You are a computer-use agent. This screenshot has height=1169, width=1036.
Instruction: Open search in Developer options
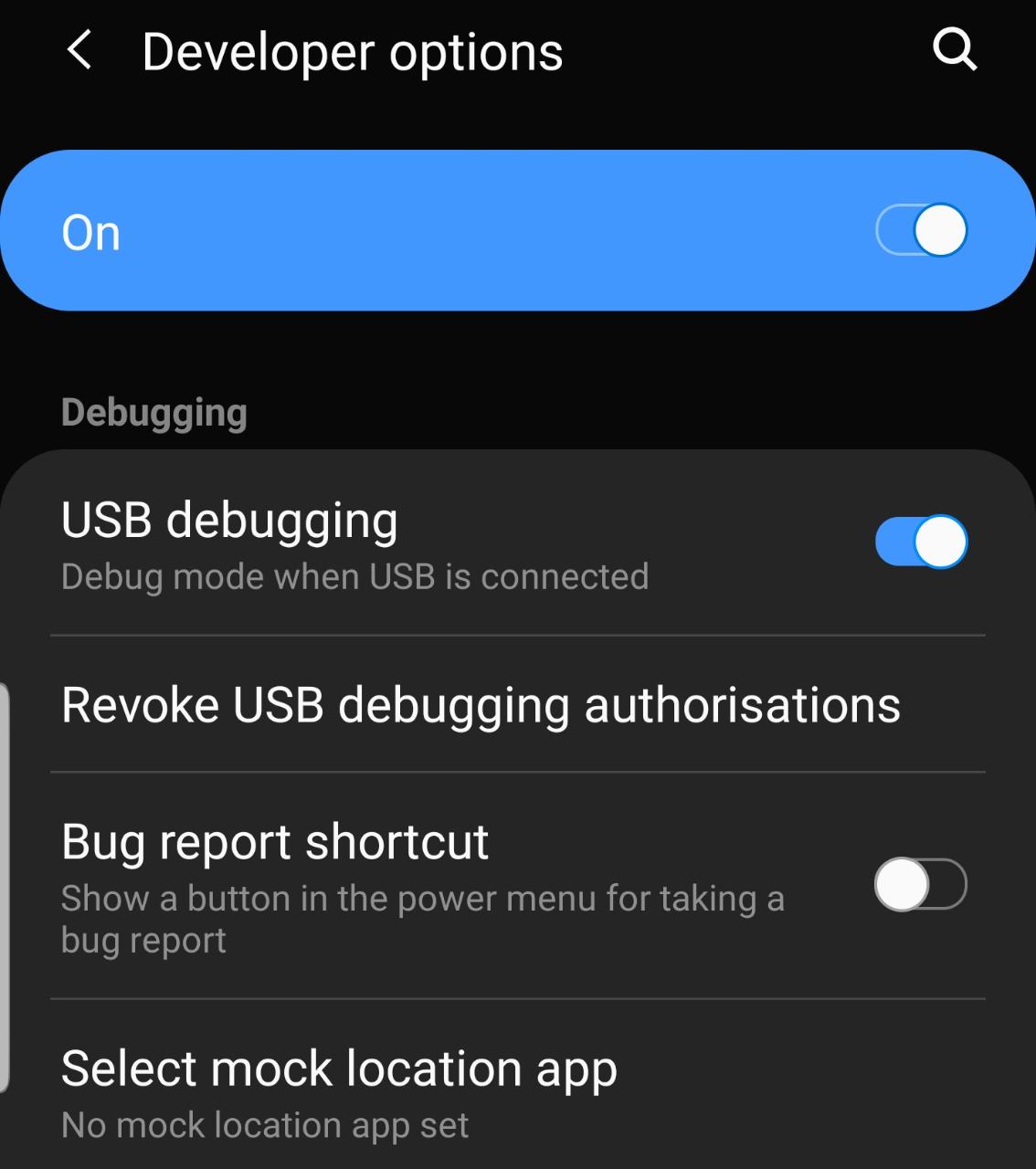(955, 49)
